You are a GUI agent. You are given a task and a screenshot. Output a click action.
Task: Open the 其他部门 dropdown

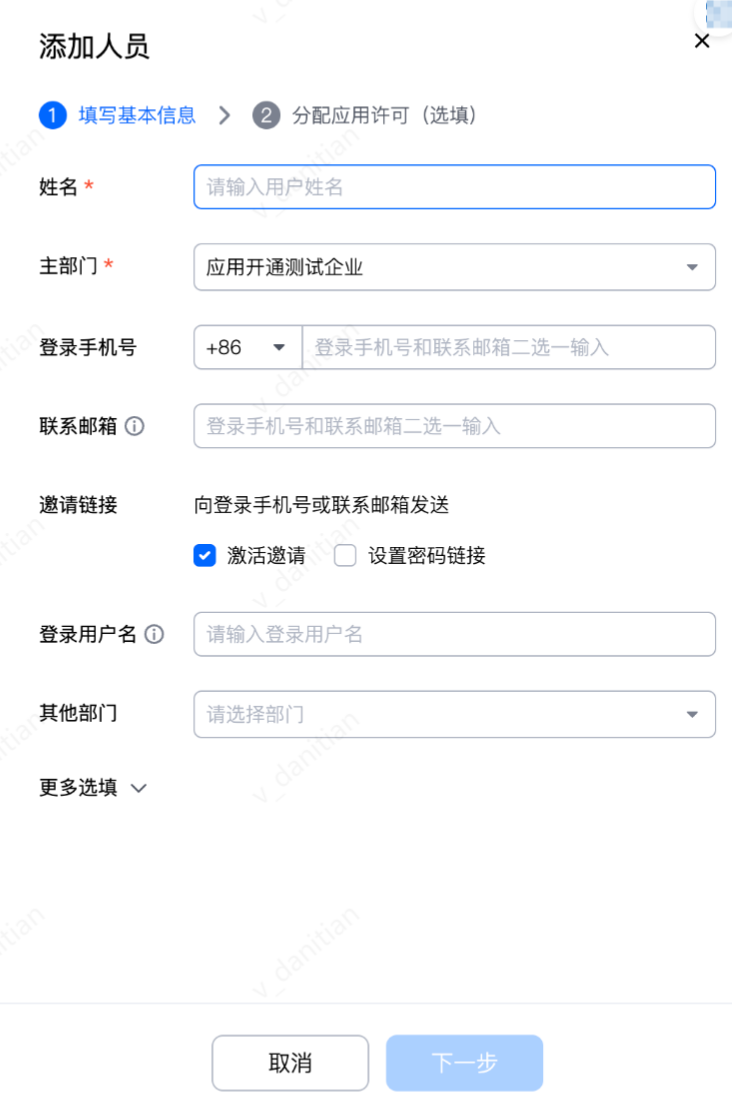[454, 714]
